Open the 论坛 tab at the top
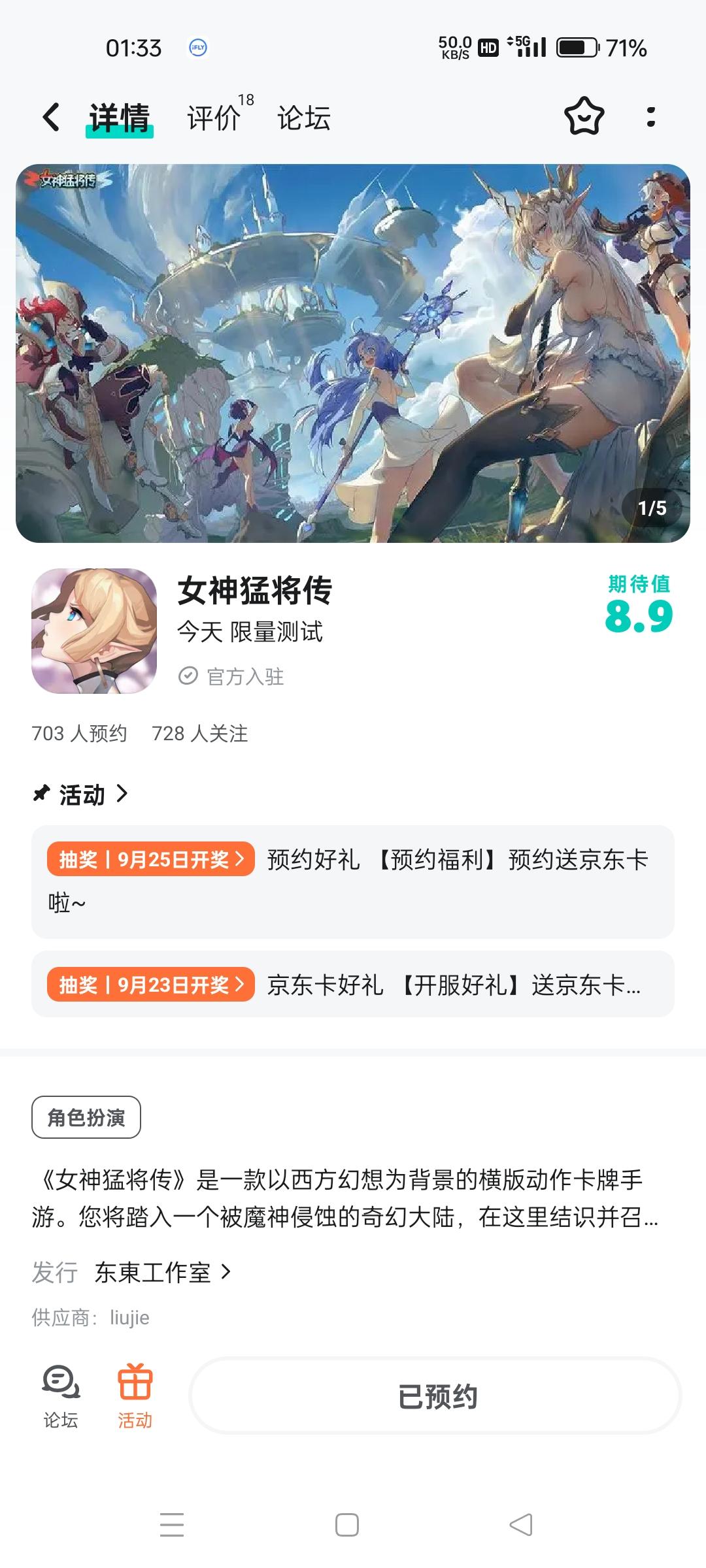This screenshot has height=1568, width=706. click(305, 118)
